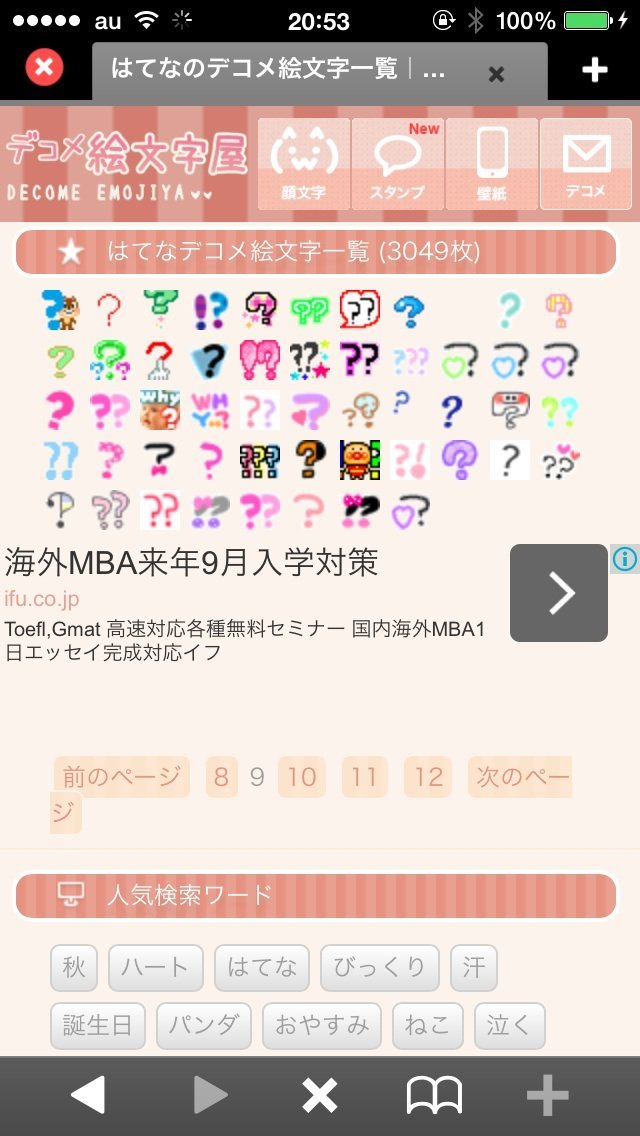Open the 海外MBA ad arrow button
The width and height of the screenshot is (640, 1136).
click(x=559, y=593)
